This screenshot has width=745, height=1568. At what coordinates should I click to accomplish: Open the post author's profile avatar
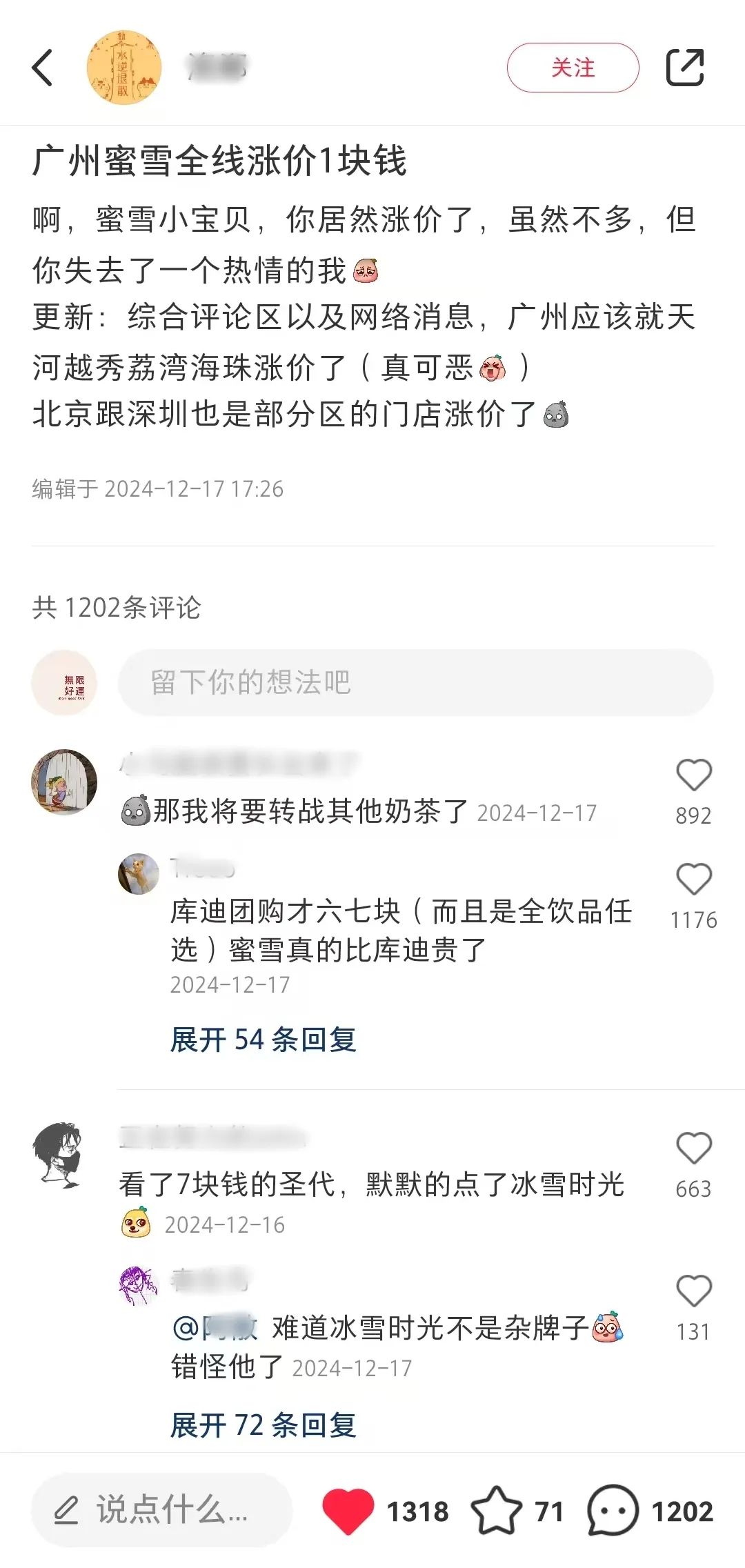pos(124,68)
